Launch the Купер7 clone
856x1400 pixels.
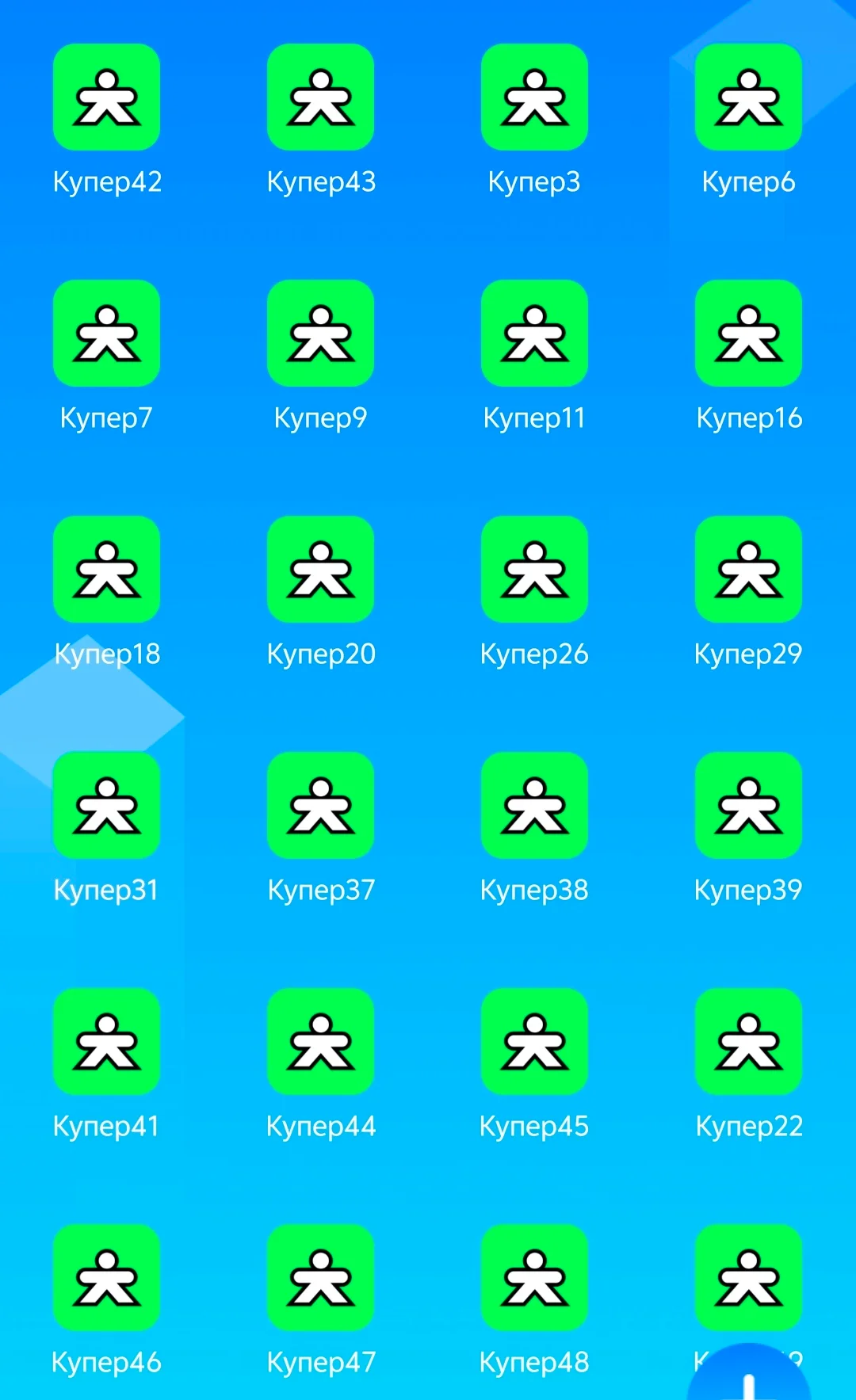point(107,334)
